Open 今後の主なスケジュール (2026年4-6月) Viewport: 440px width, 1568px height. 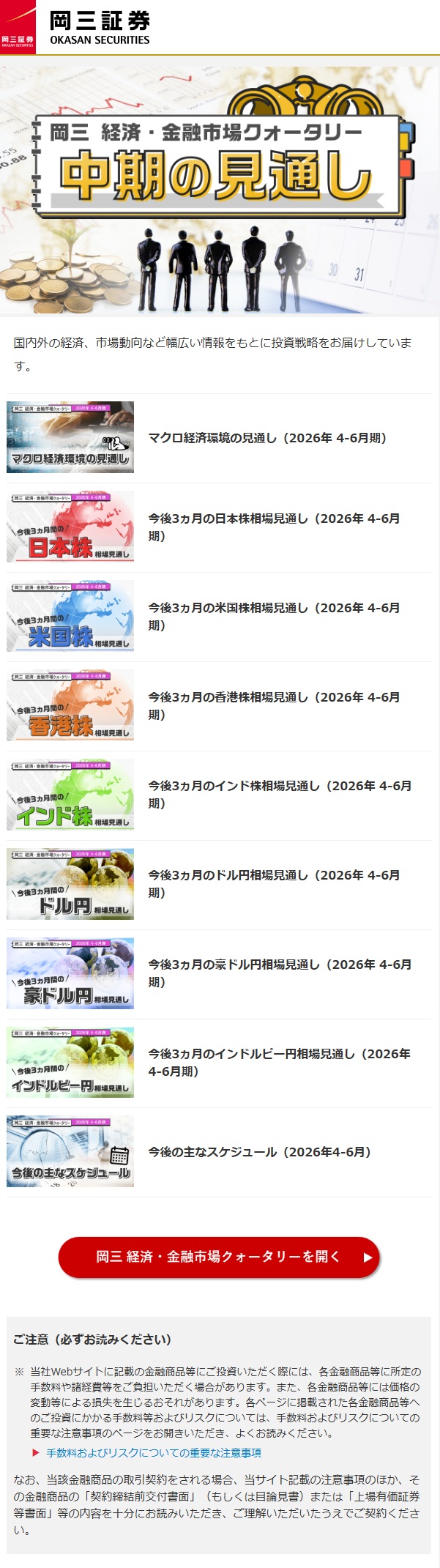pos(259,1152)
